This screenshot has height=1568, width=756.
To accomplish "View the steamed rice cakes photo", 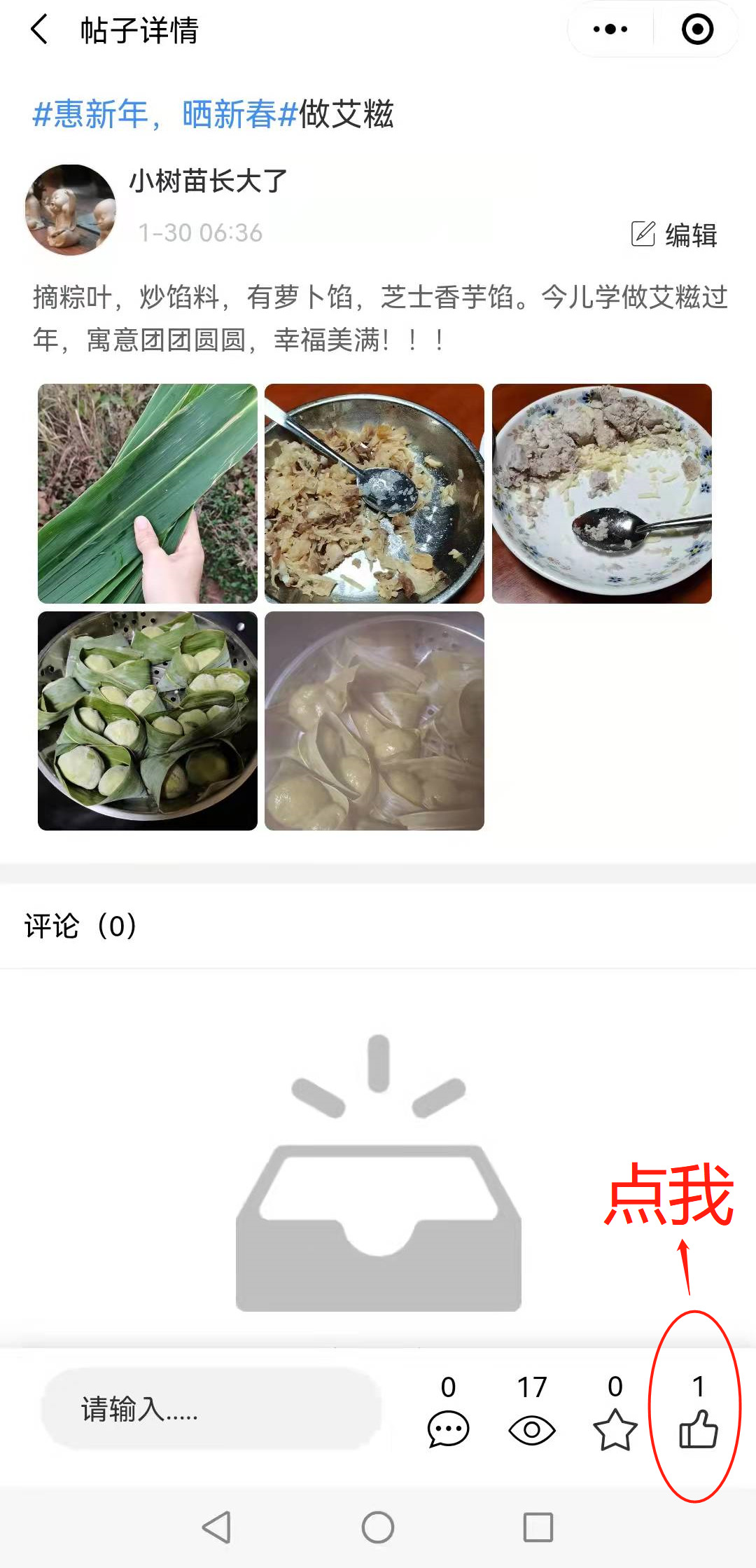I will point(374,721).
